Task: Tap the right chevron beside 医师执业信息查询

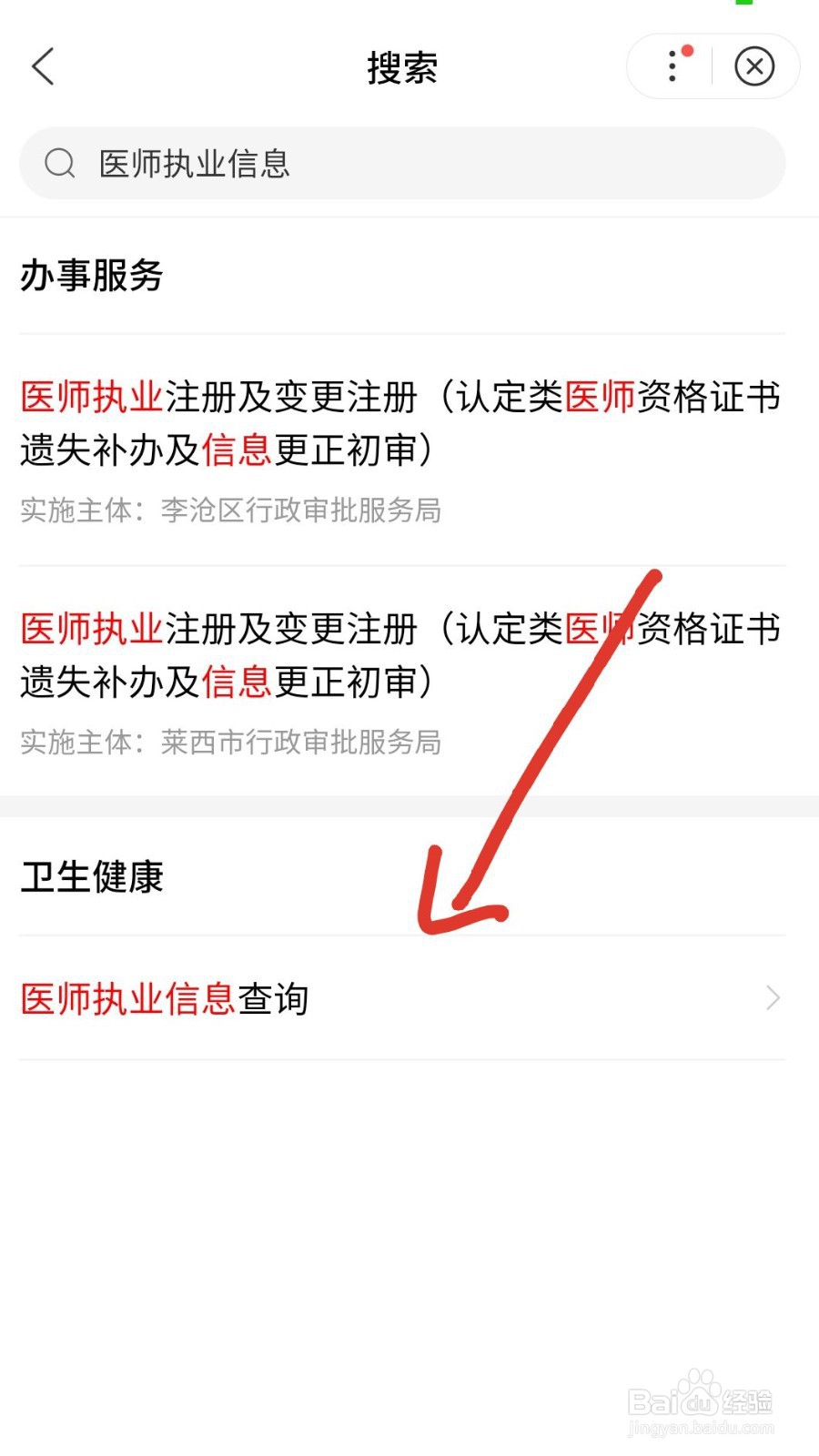Action: point(772,997)
